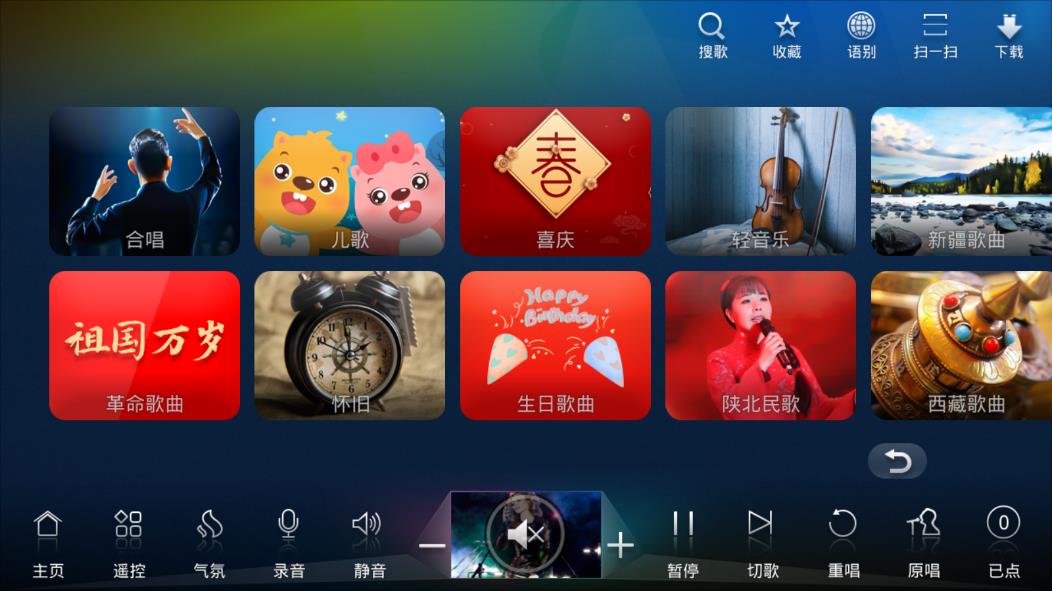1052x591 pixels.
Task: Skip to next song with 切歌
Action: [x=762, y=543]
